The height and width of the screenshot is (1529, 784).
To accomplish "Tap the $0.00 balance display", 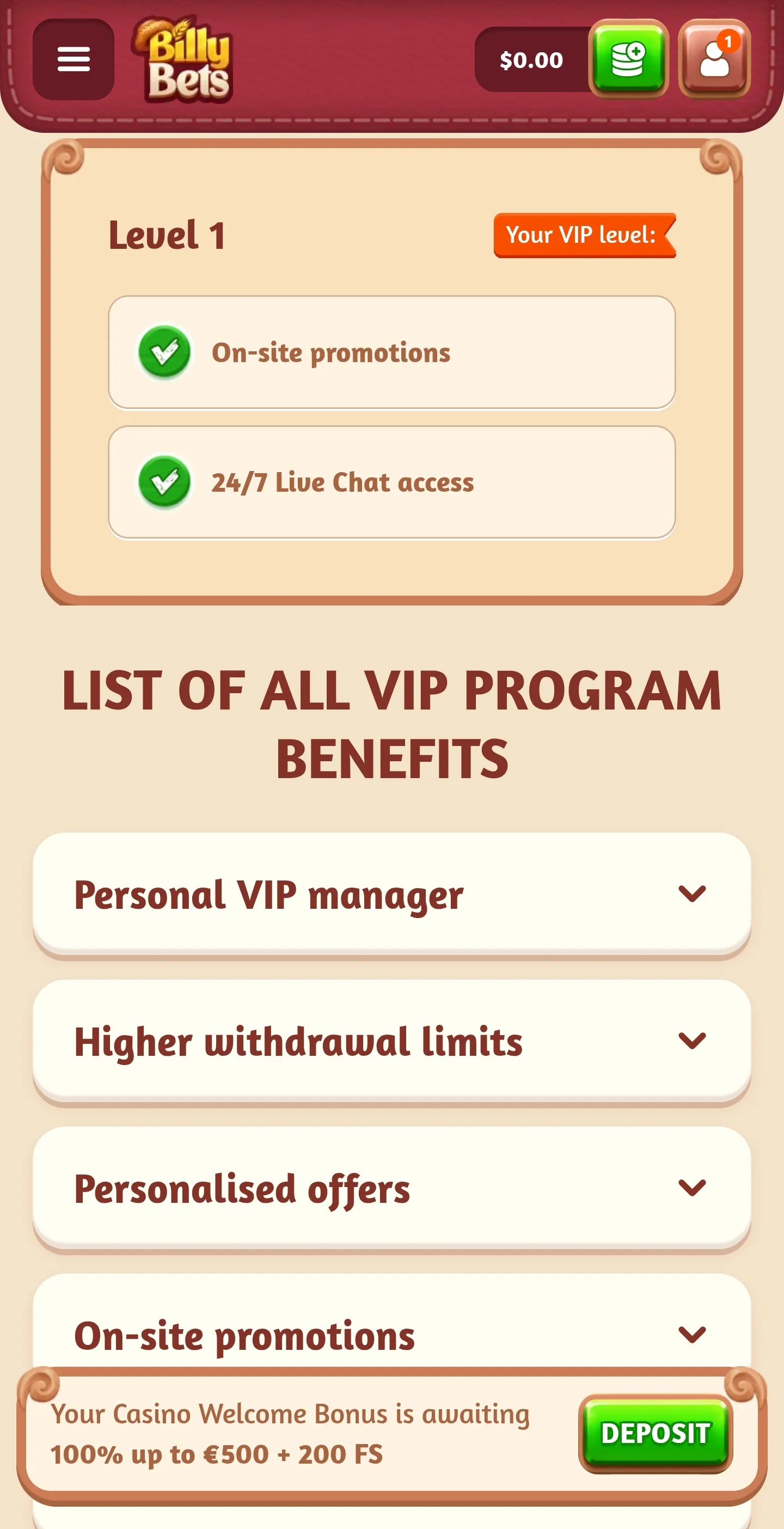I will pos(531,60).
